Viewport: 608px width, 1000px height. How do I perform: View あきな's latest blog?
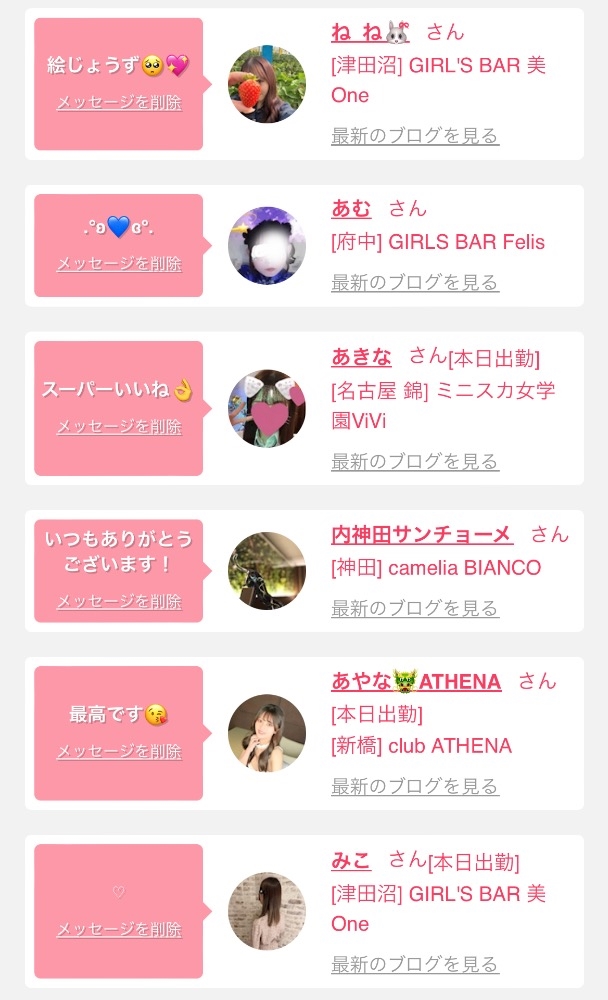point(414,462)
